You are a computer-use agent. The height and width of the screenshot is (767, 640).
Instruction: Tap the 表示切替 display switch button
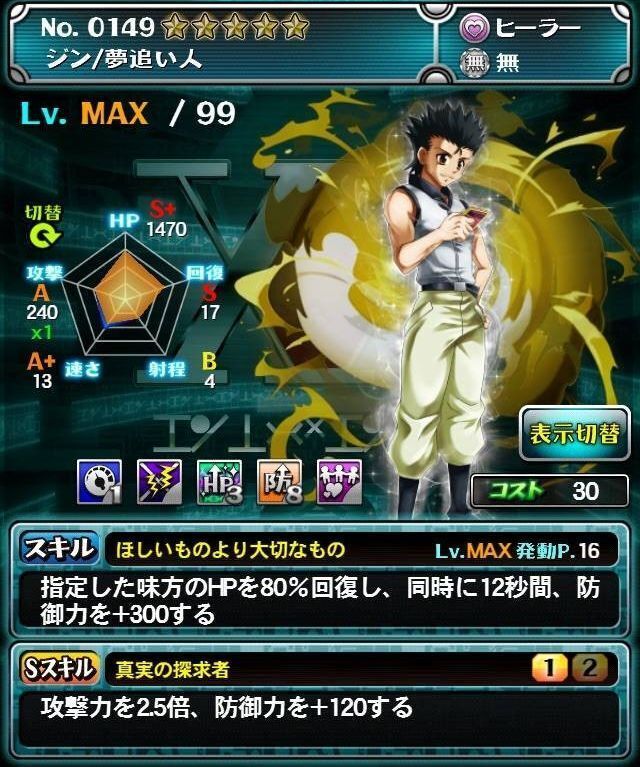[573, 433]
